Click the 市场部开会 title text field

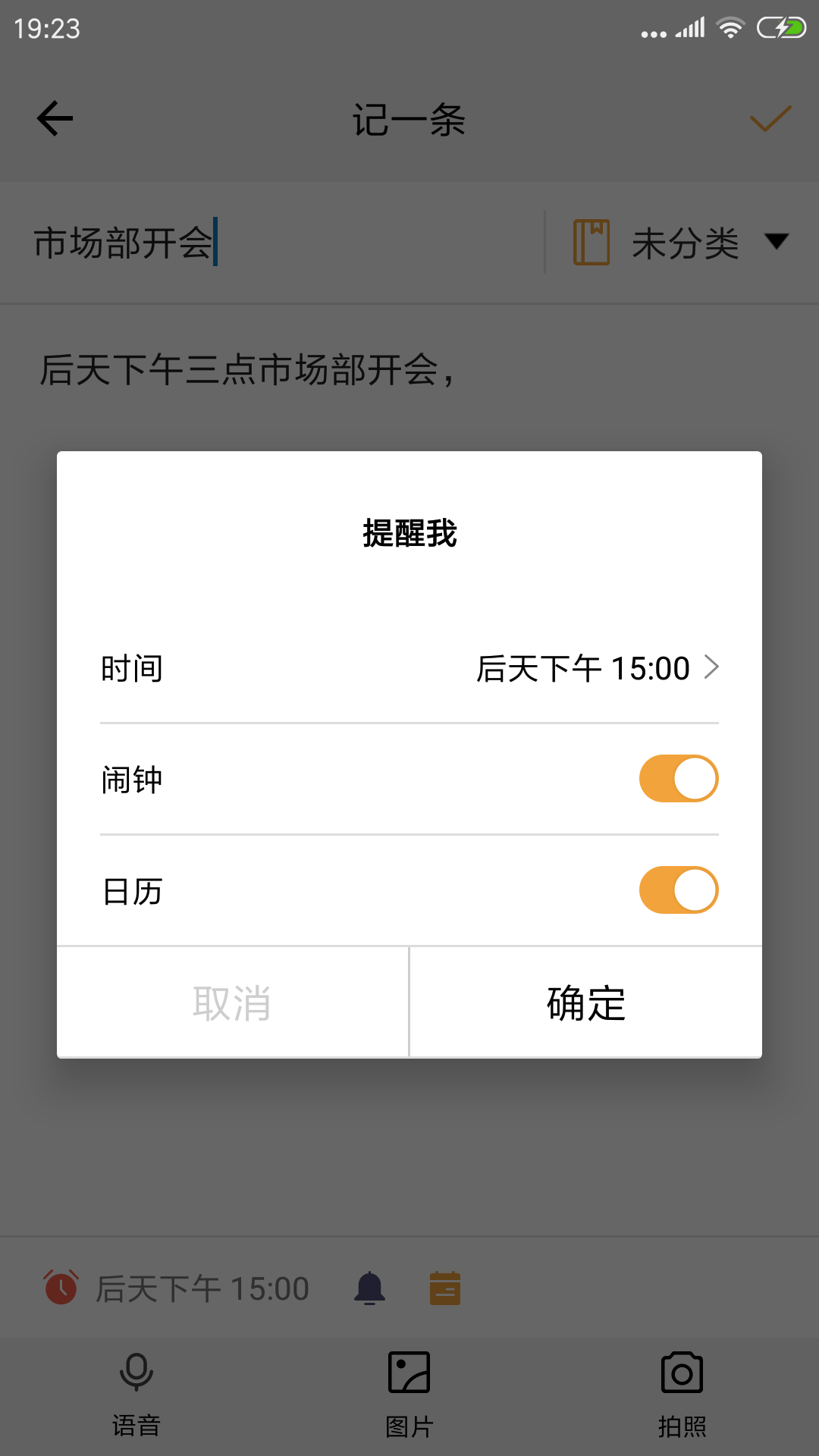click(124, 241)
